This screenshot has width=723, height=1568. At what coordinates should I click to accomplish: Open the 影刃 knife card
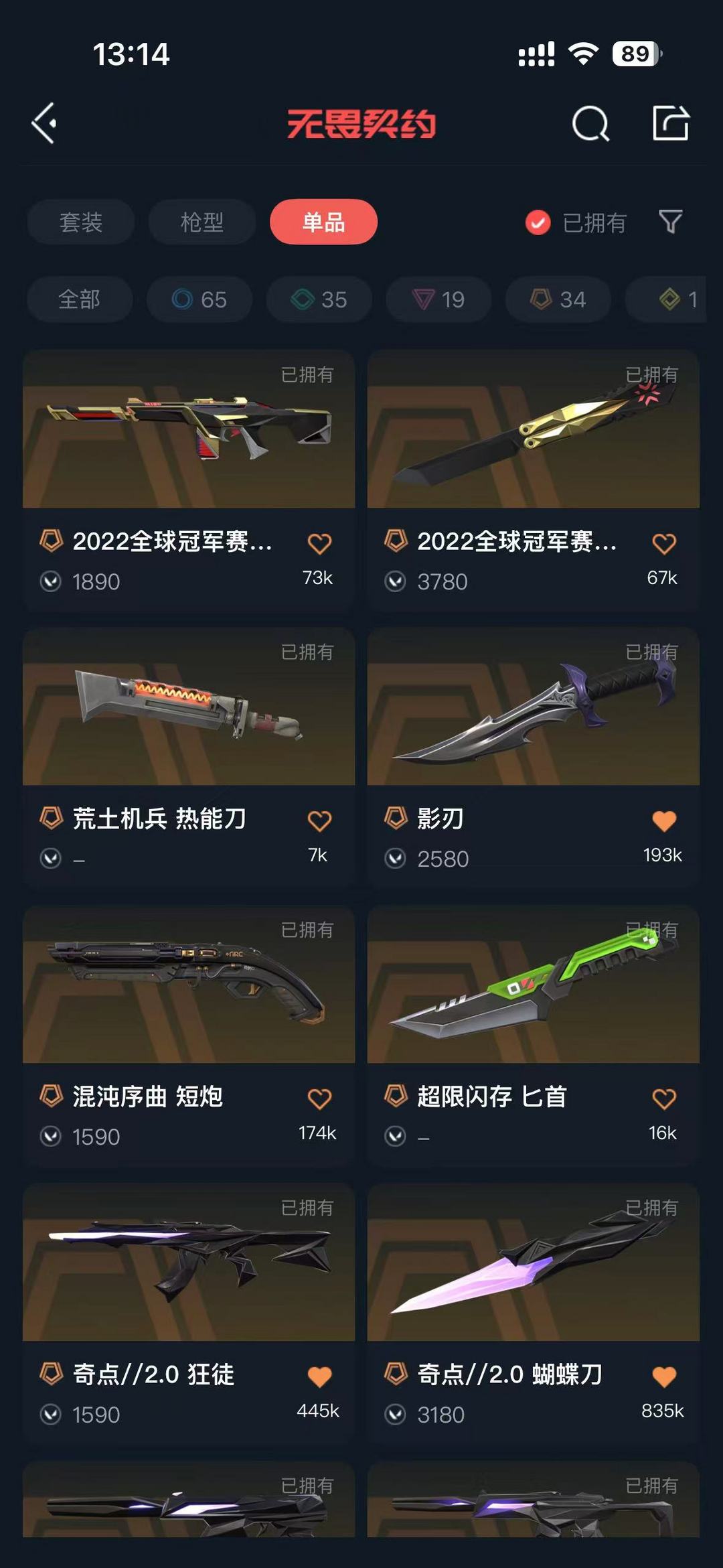click(x=534, y=758)
